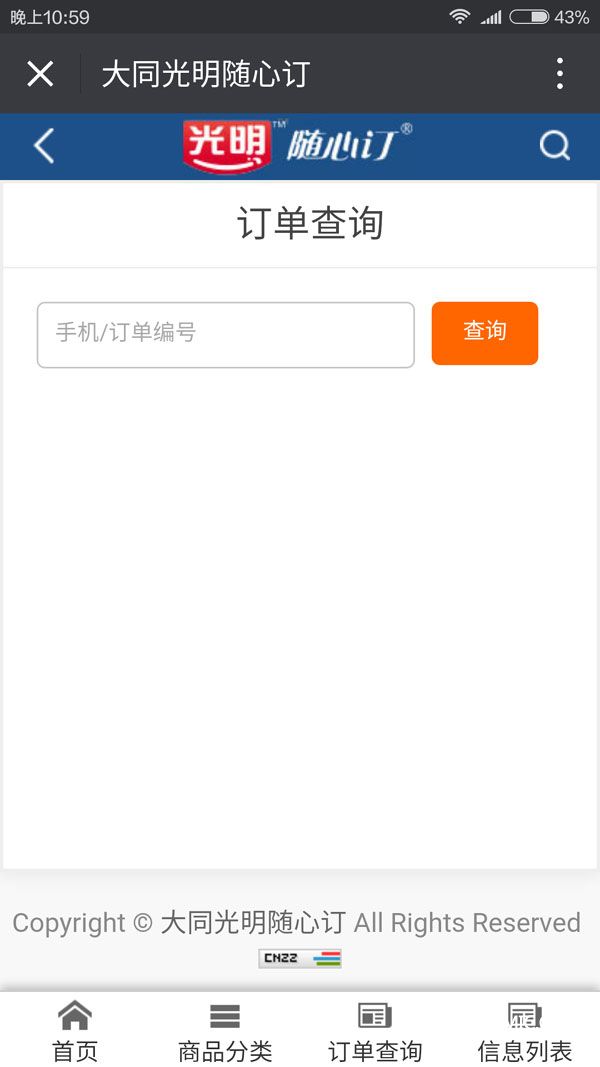
Task: Go to the 信息列表 tab
Action: pyautogui.click(x=524, y=1032)
